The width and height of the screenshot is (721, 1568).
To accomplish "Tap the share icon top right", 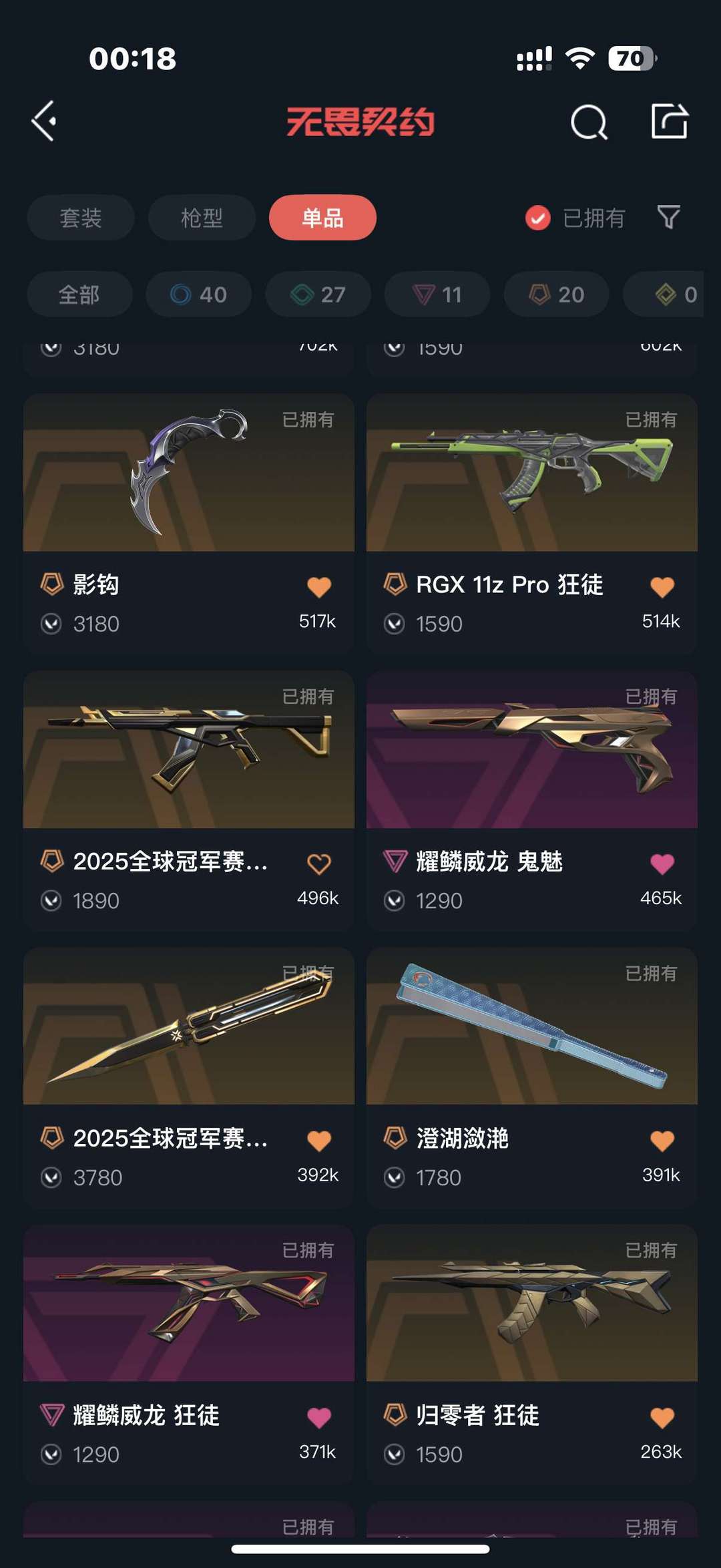I will 670,122.
